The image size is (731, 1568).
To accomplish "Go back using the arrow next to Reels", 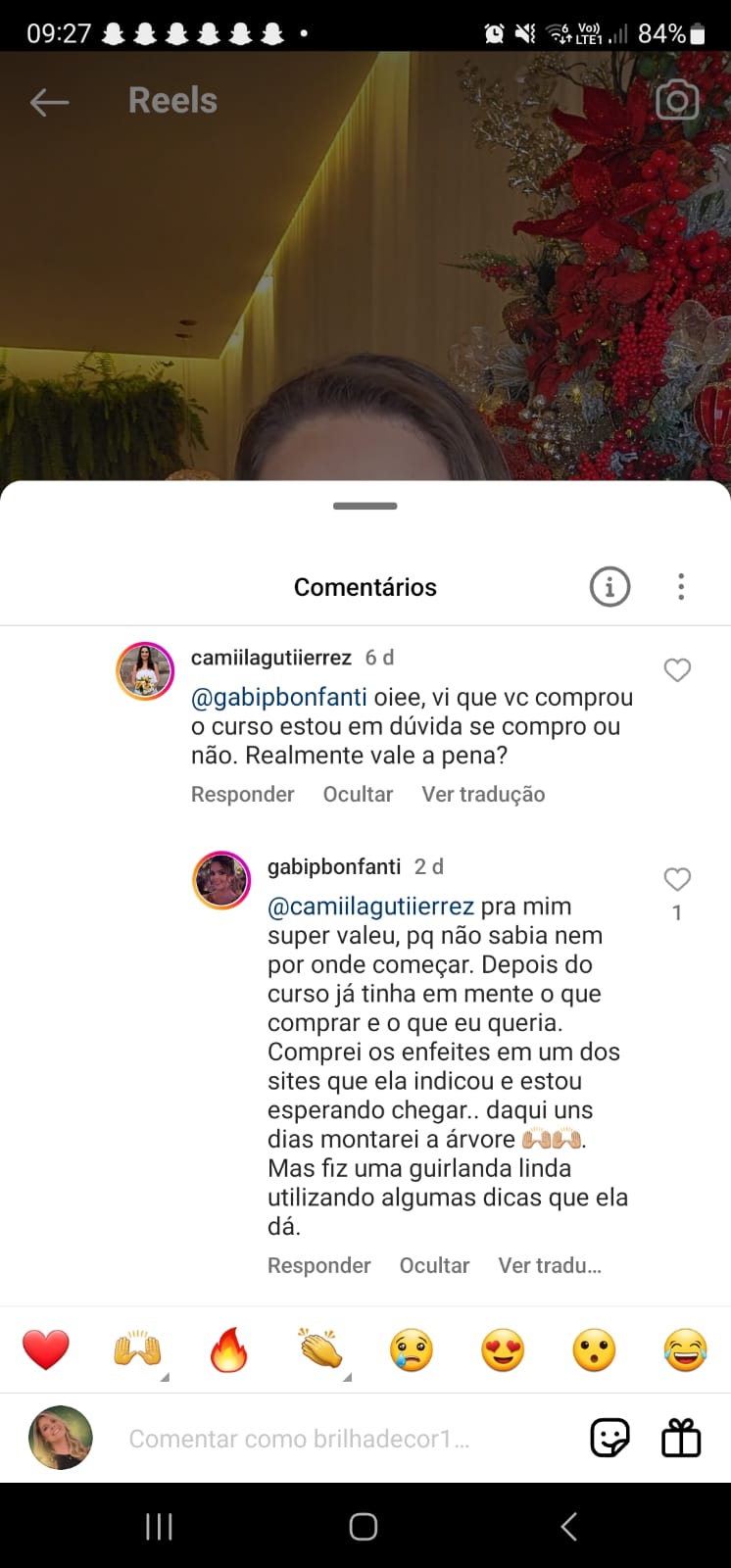I will tap(49, 102).
